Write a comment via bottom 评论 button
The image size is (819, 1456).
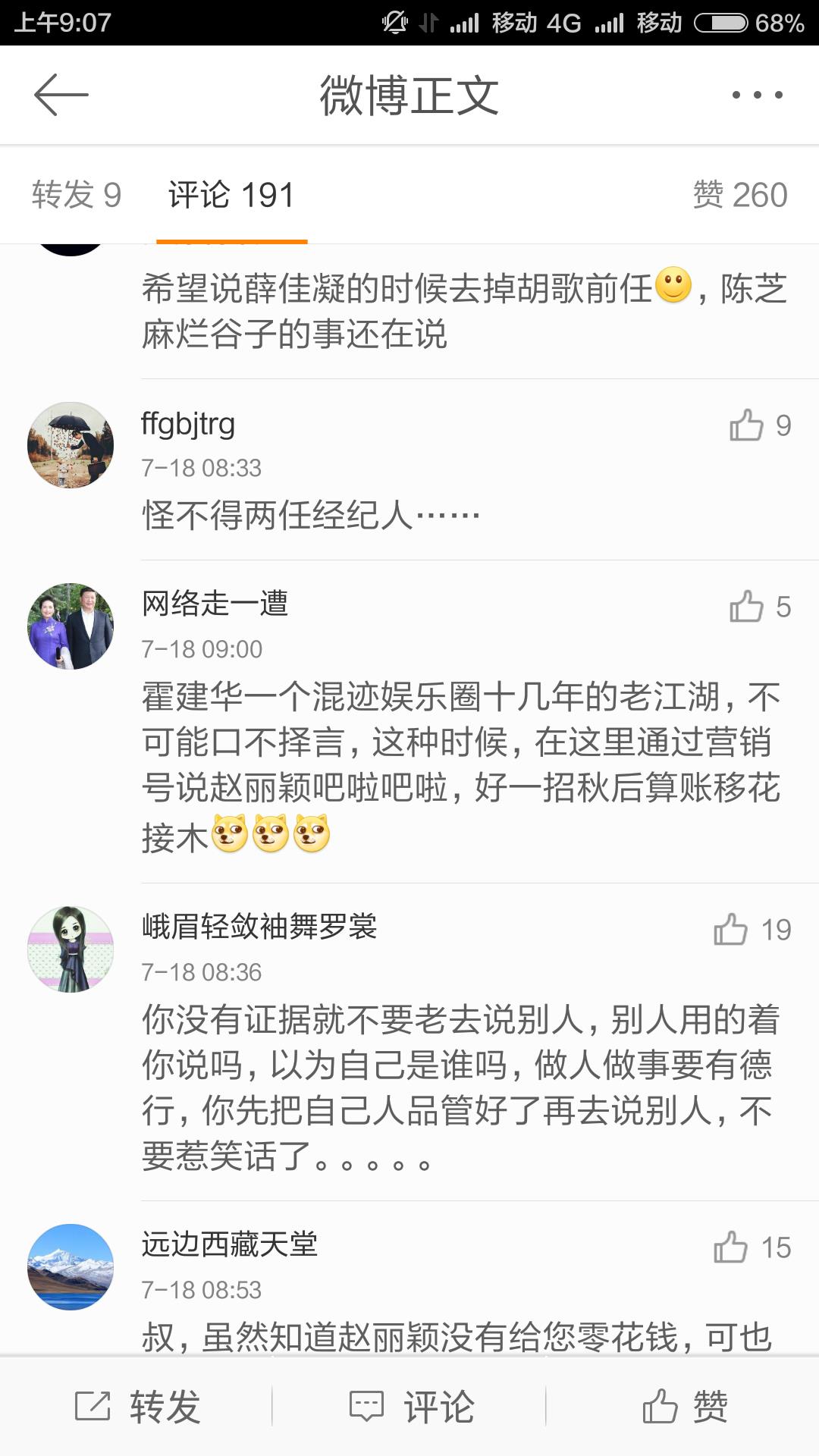(411, 1407)
